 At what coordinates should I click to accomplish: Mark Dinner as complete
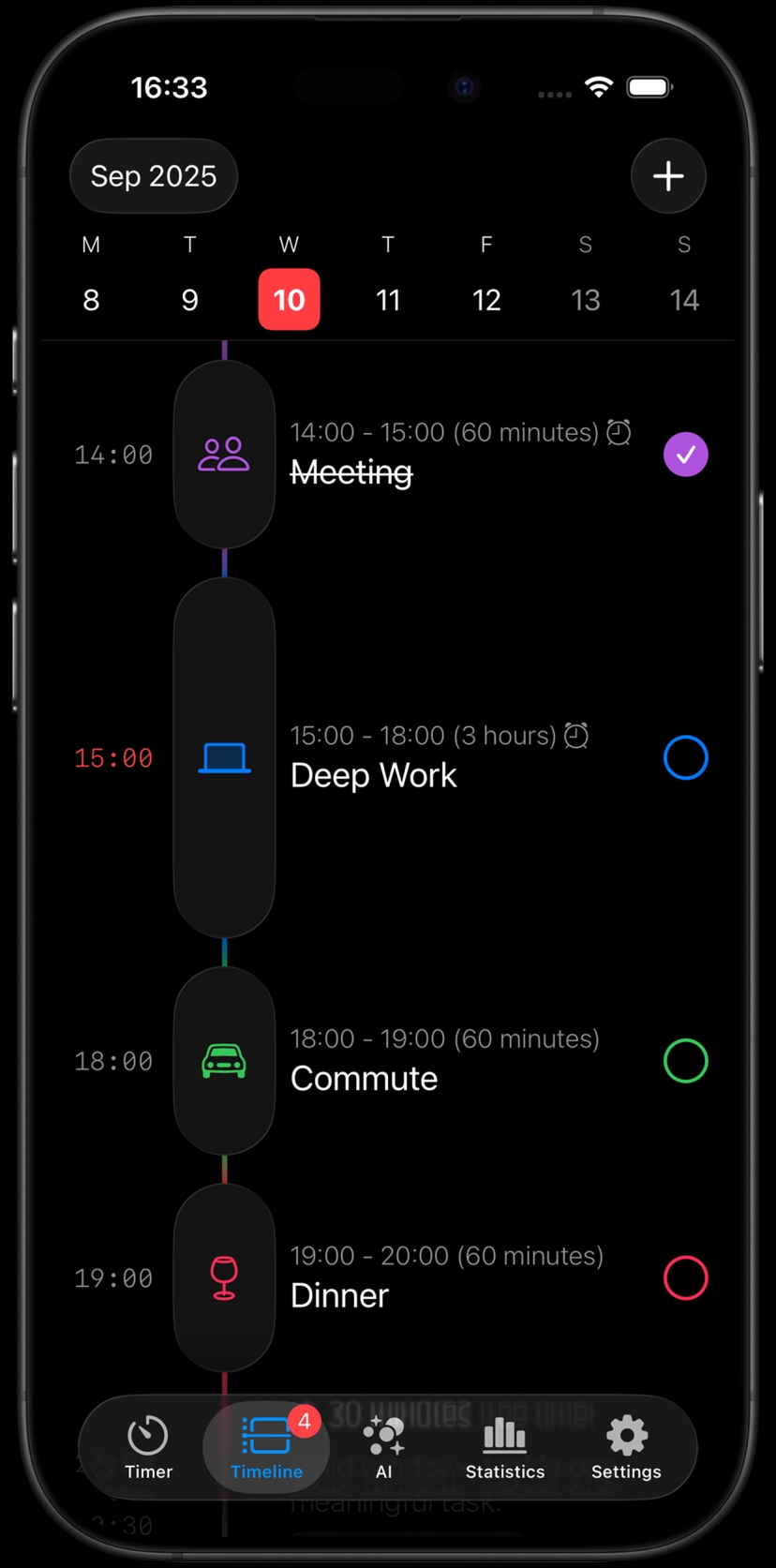pos(685,1278)
